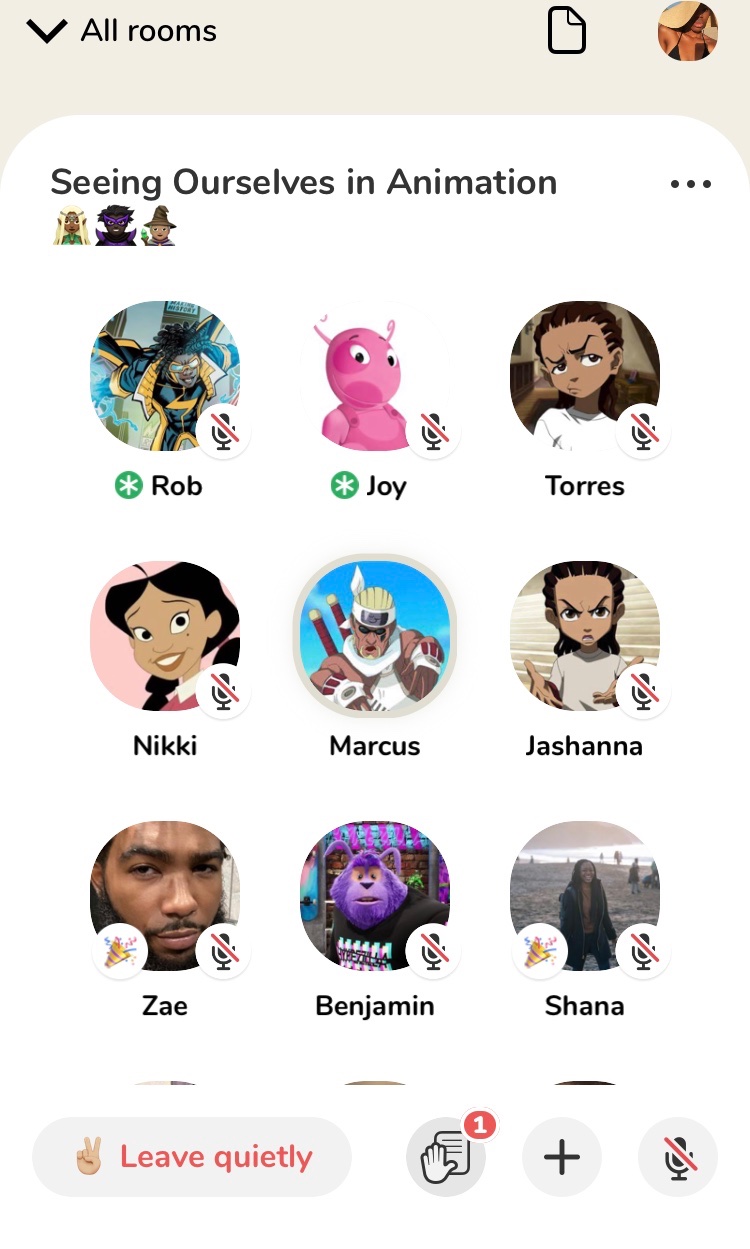Open Torres's profile avatar
750x1249 pixels.
585,376
